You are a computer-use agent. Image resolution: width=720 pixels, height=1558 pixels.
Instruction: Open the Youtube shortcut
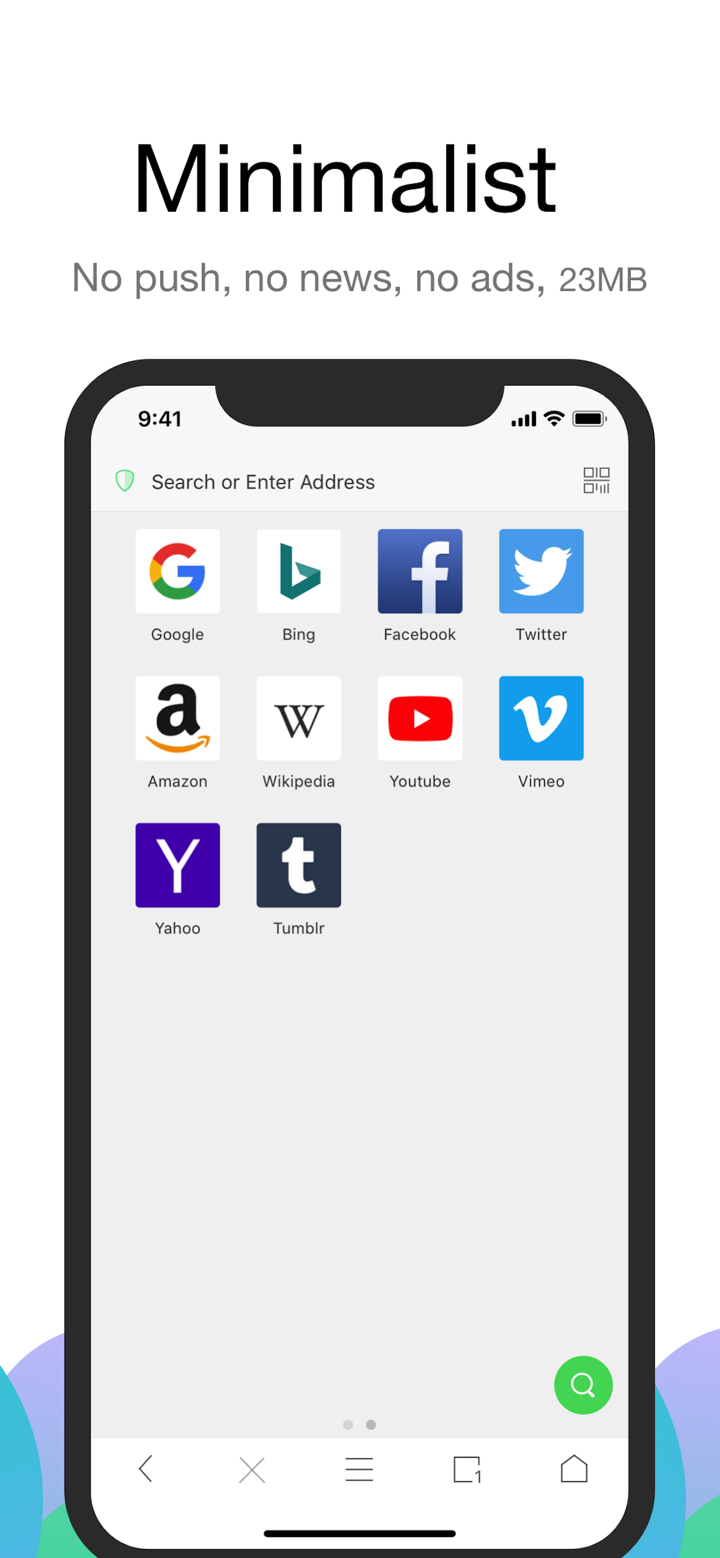click(420, 718)
